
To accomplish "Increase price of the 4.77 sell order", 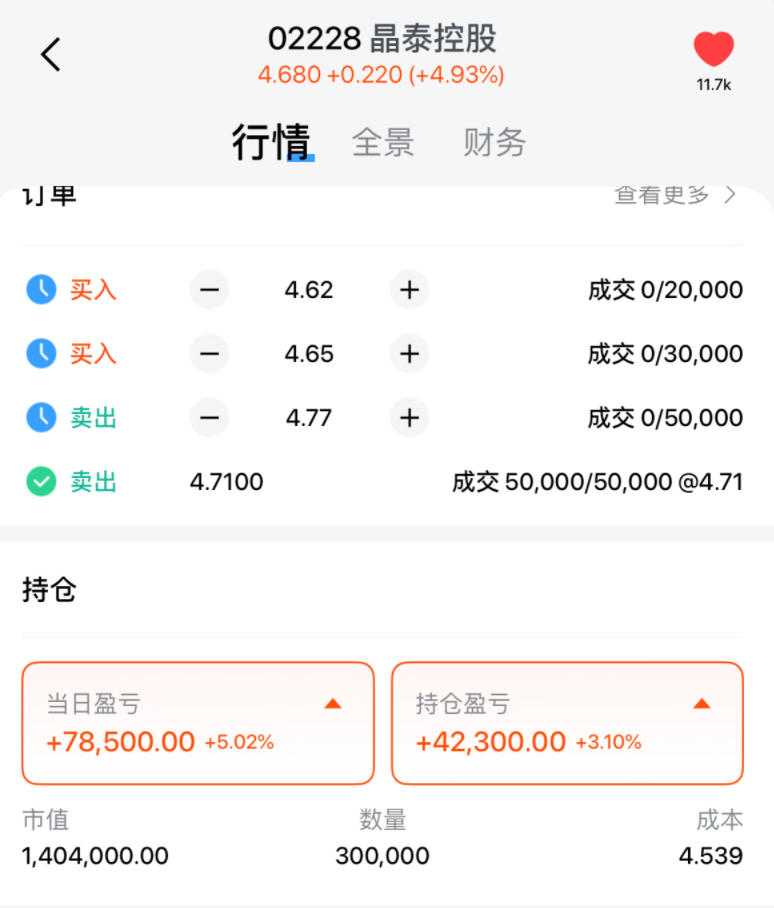I will (x=409, y=418).
